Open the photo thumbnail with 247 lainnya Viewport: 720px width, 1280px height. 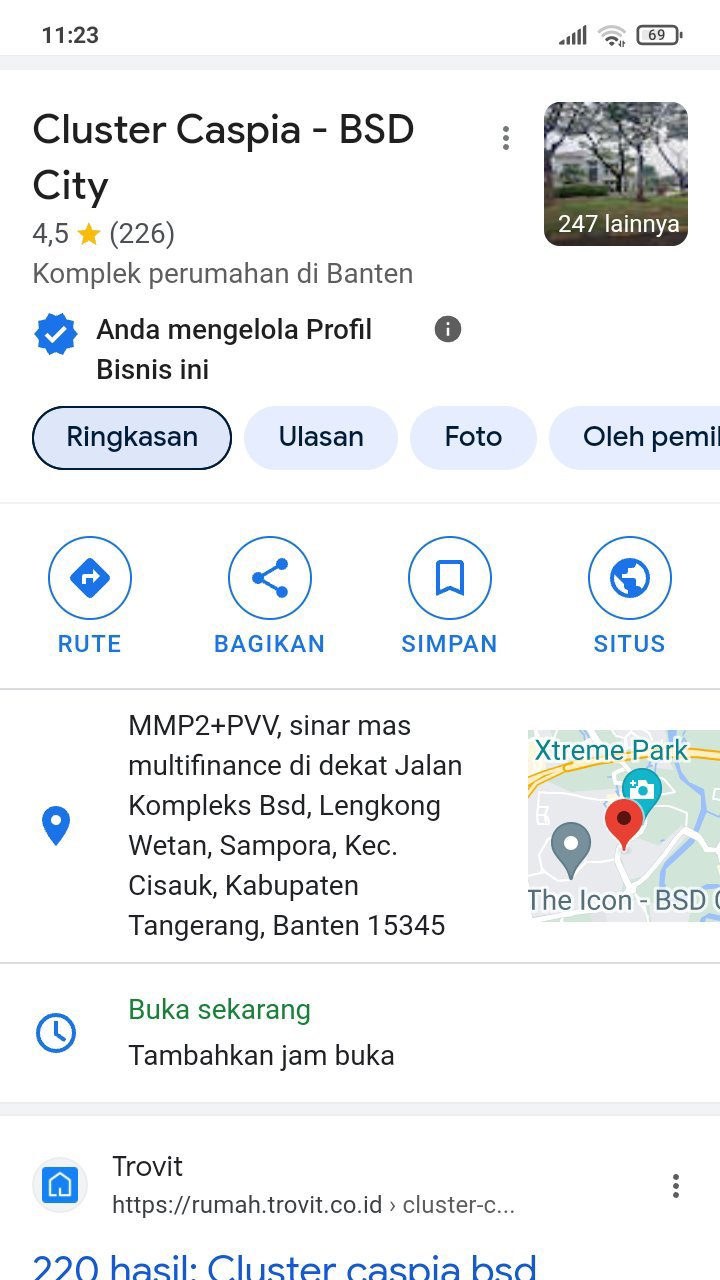click(x=615, y=174)
